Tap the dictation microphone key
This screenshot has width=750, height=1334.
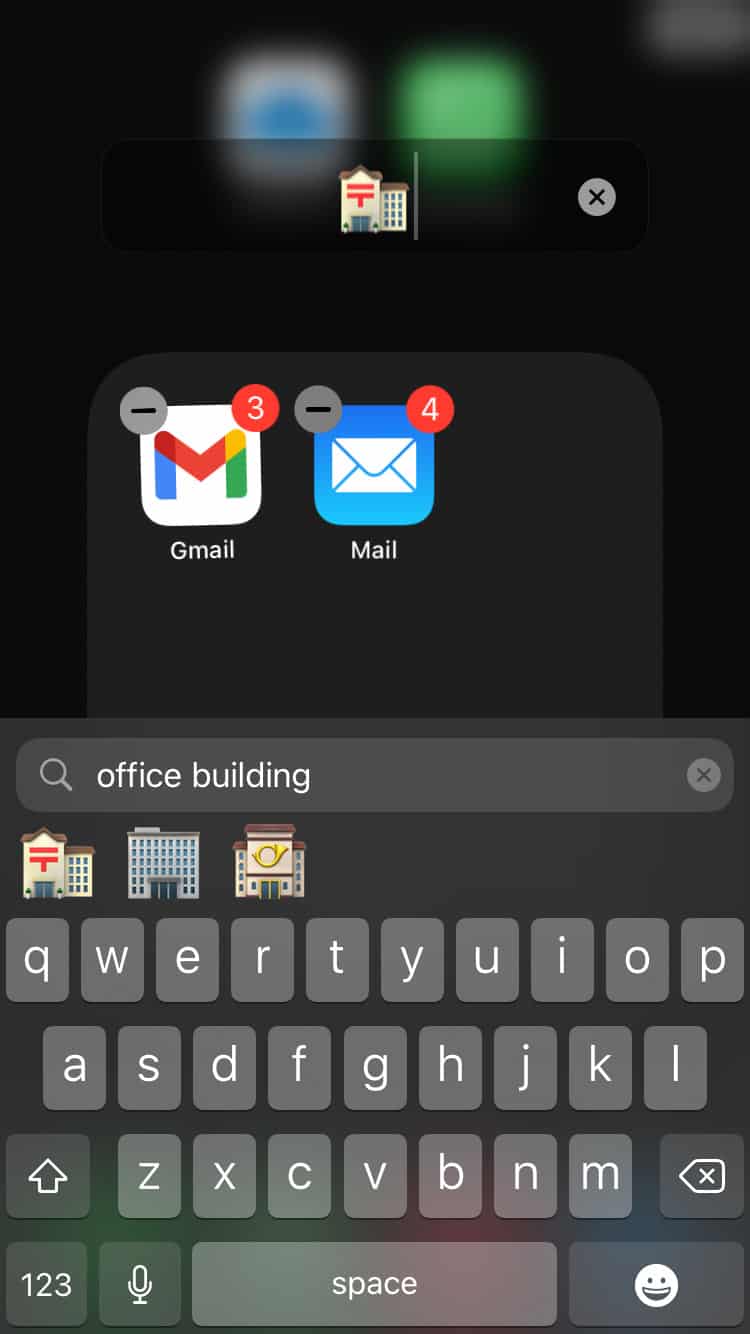[x=140, y=1283]
